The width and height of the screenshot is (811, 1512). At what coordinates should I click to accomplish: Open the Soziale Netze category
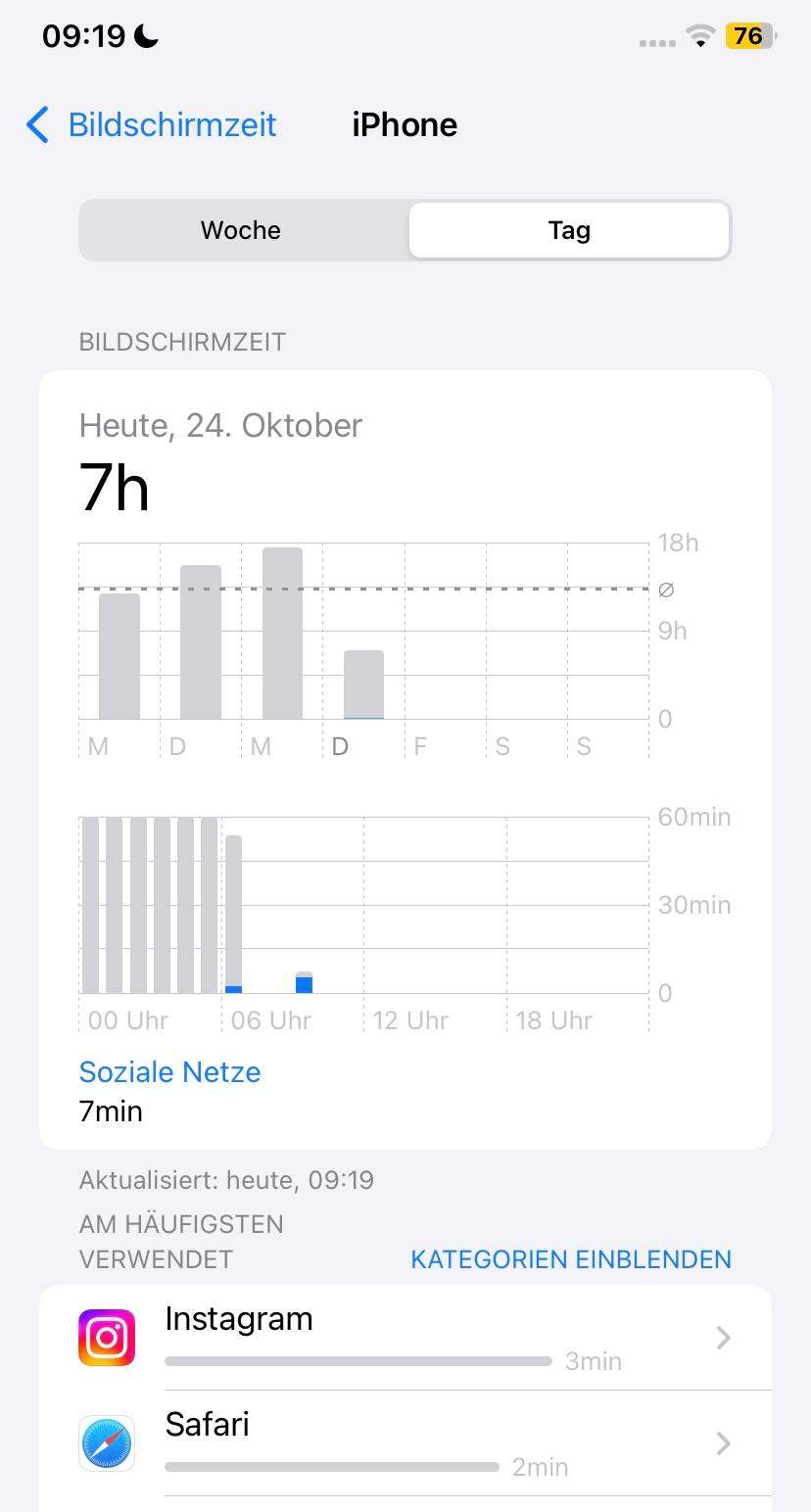[x=169, y=1071]
